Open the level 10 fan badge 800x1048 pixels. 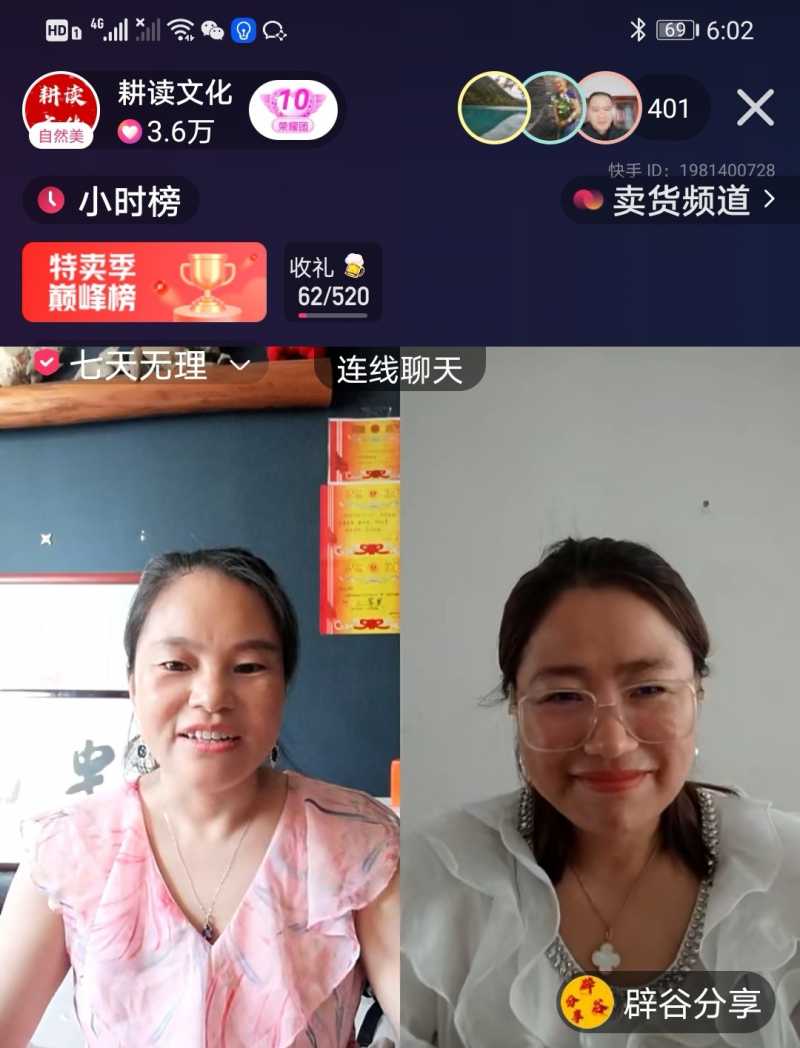click(x=293, y=108)
